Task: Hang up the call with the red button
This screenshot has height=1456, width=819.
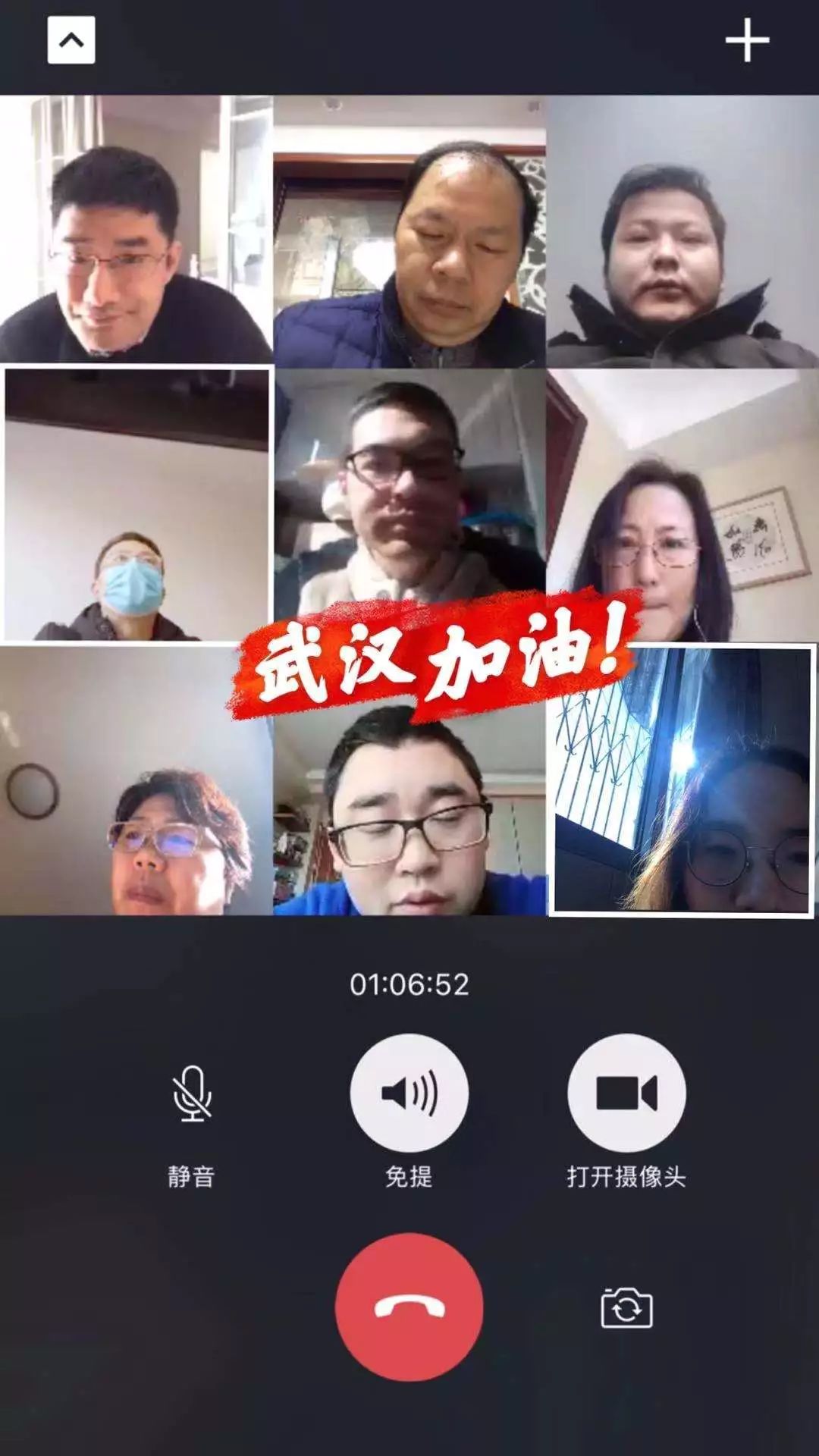Action: pyautogui.click(x=409, y=1307)
